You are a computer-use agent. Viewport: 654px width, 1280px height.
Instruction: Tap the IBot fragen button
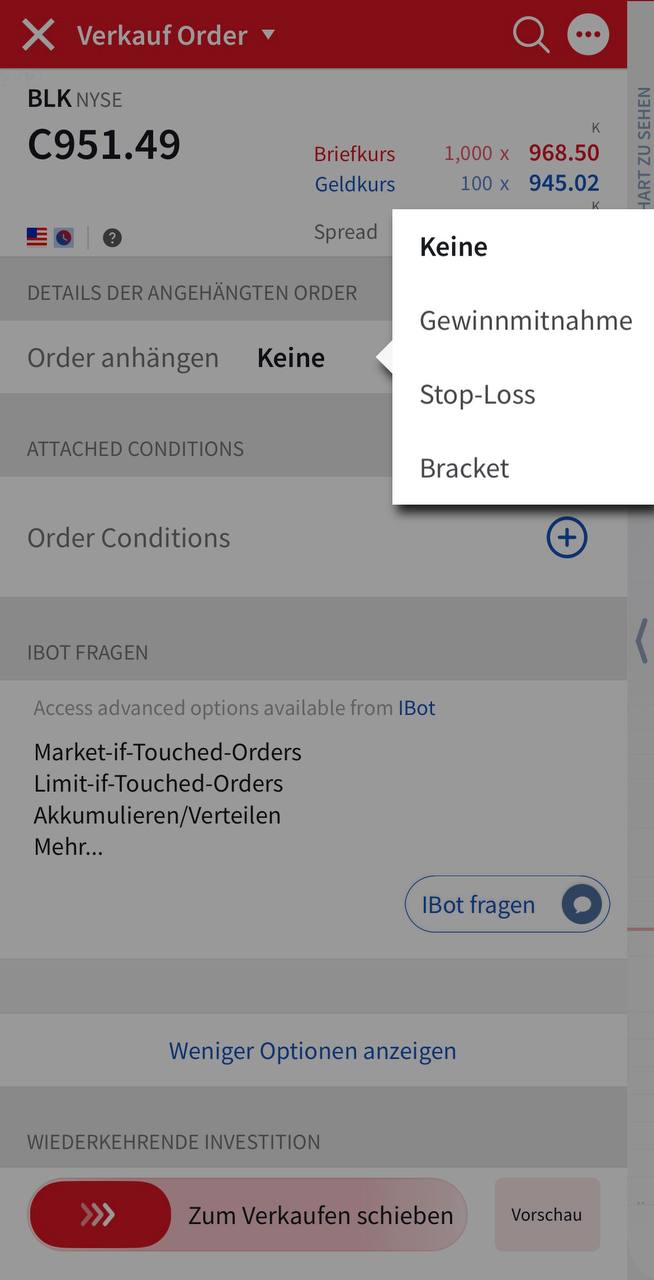[506, 905]
